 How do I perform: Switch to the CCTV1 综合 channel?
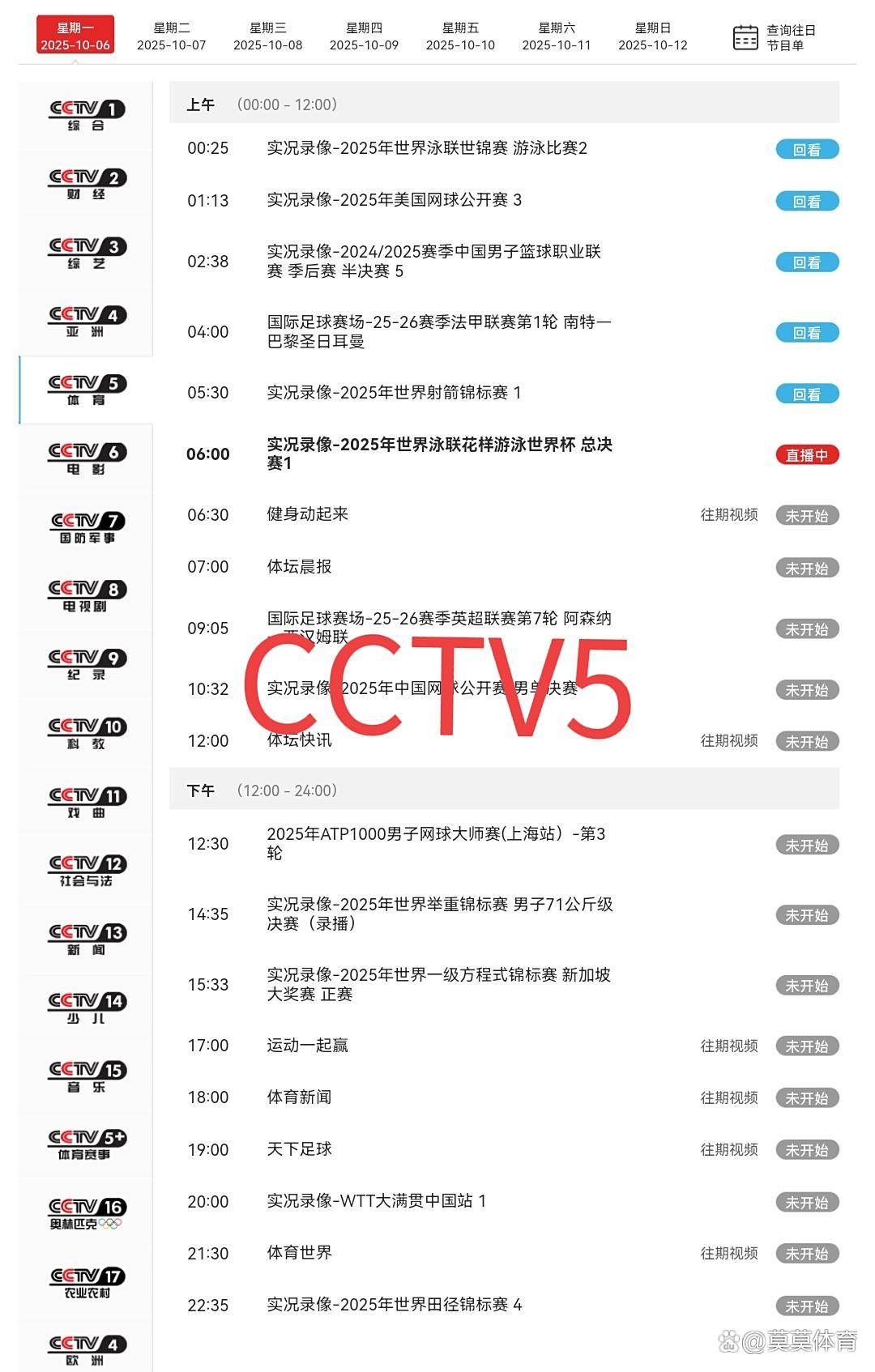(x=86, y=115)
